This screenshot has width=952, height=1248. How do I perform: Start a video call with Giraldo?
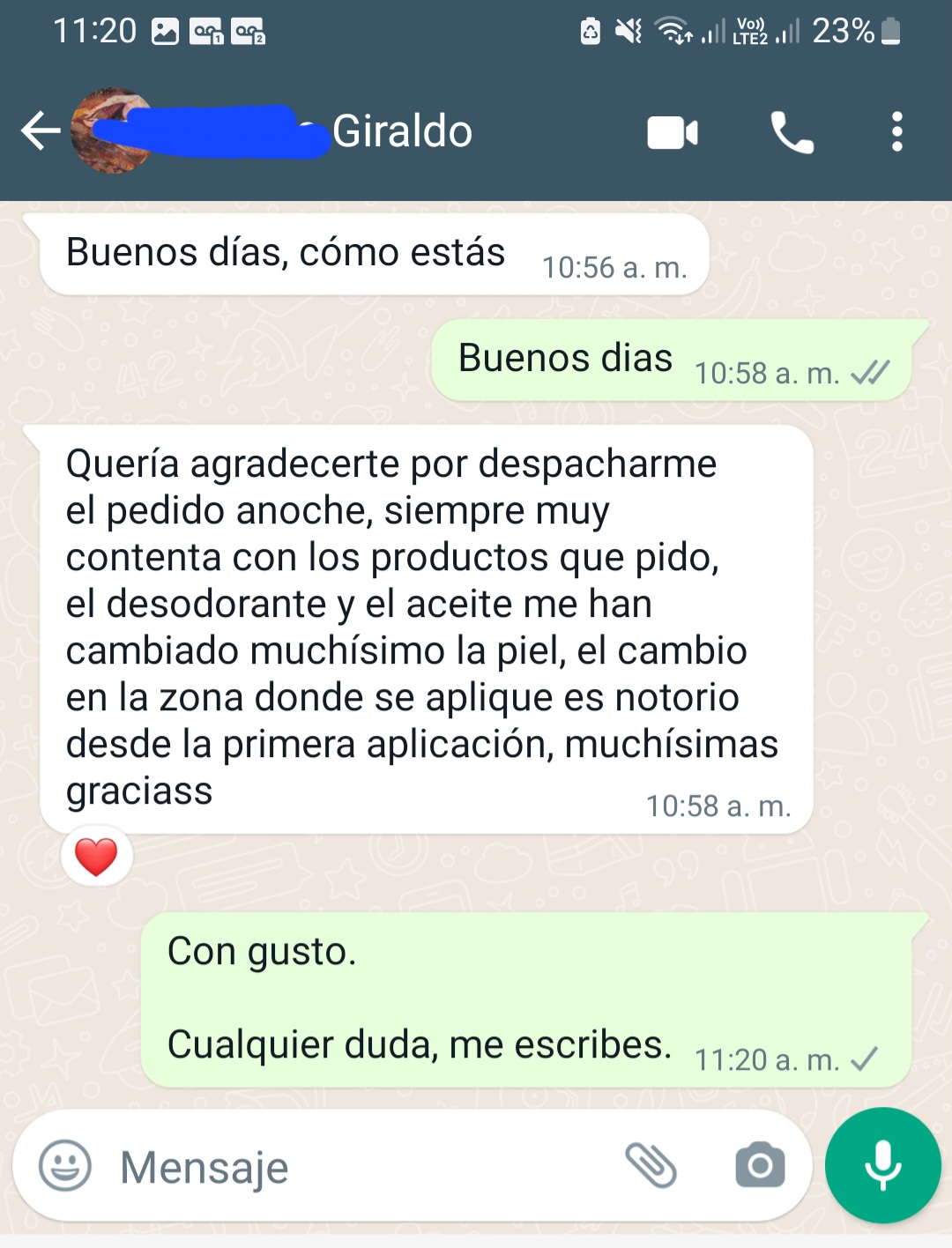point(673,133)
